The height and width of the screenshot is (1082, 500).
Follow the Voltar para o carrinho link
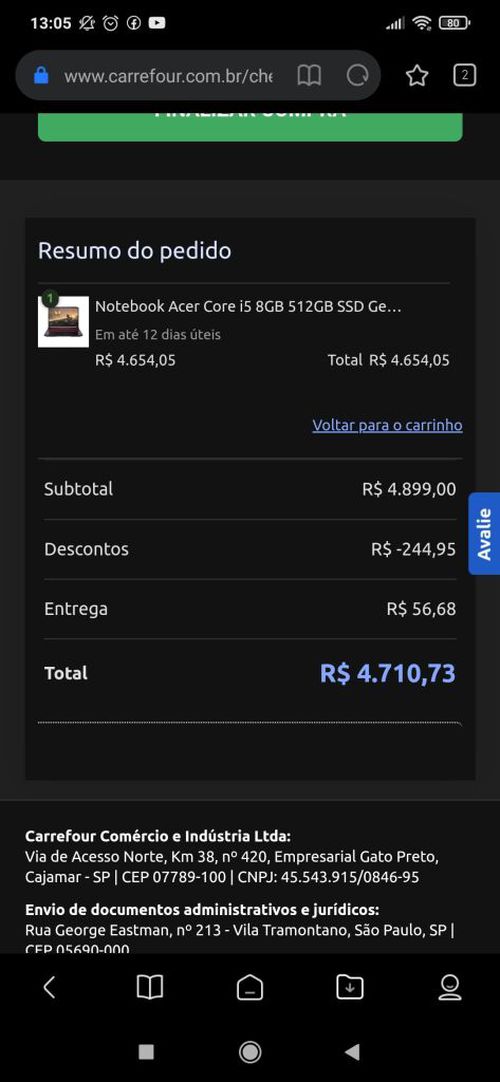(x=387, y=425)
